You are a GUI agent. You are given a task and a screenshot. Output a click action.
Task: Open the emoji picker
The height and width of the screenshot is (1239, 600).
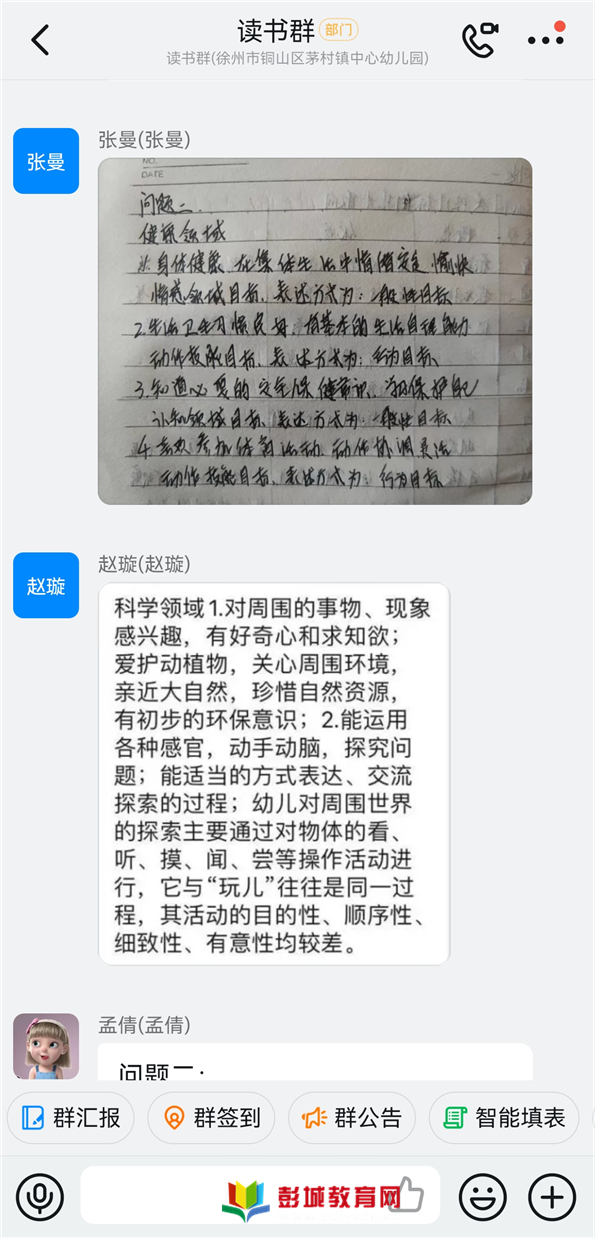[x=483, y=1196]
